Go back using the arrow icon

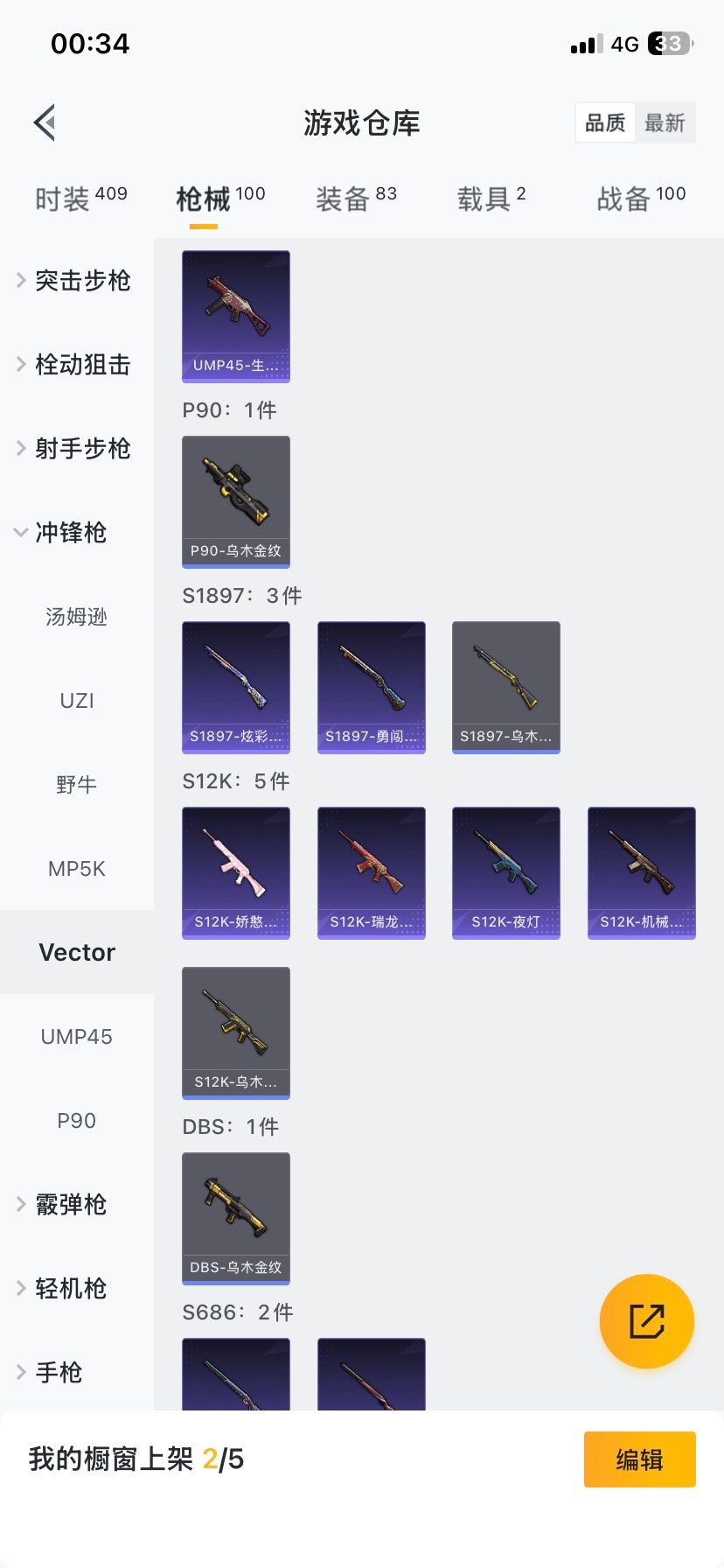point(45,122)
